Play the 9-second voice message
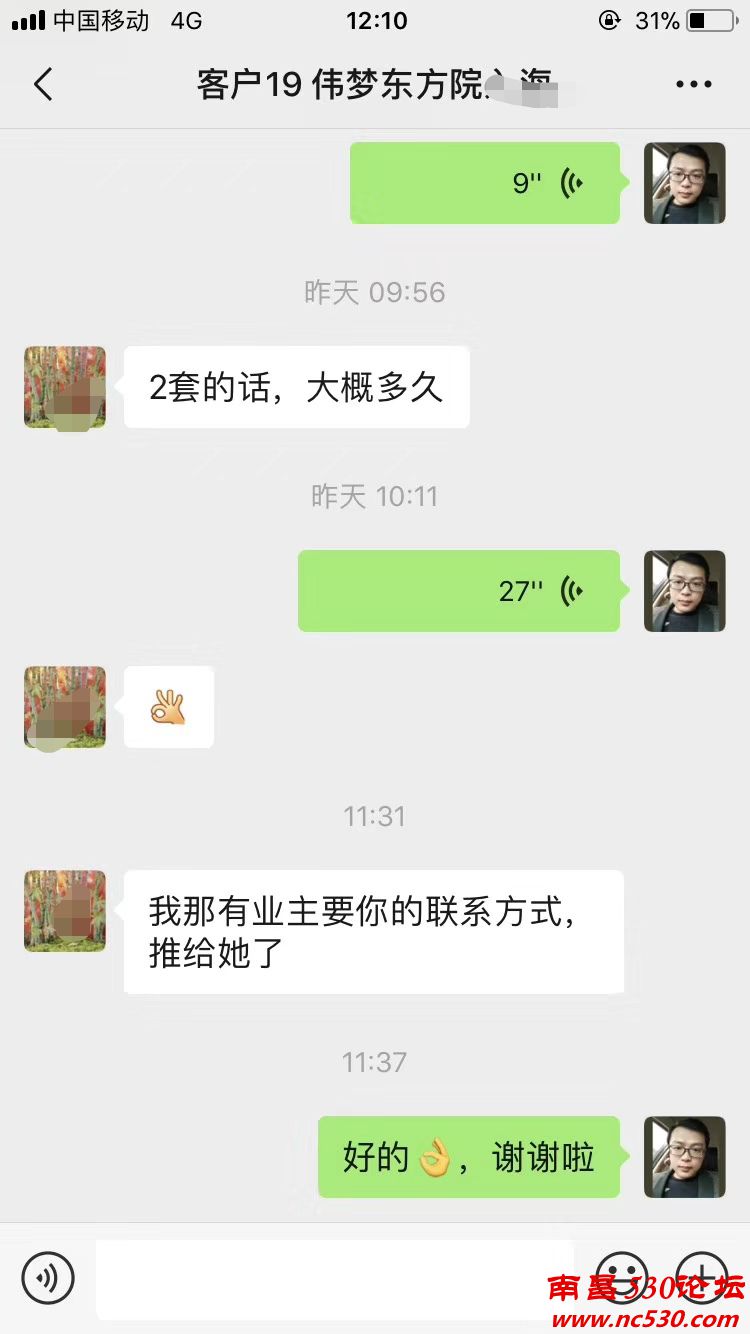Viewport: 750px width, 1334px height. [485, 183]
